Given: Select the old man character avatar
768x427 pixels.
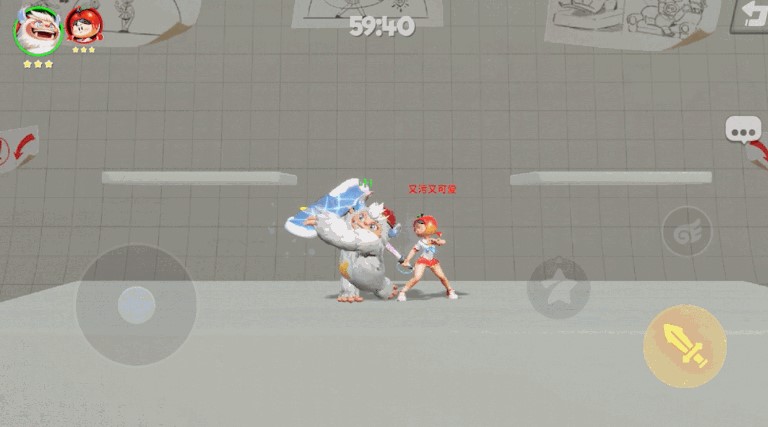Looking at the screenshot, I should (x=38, y=28).
